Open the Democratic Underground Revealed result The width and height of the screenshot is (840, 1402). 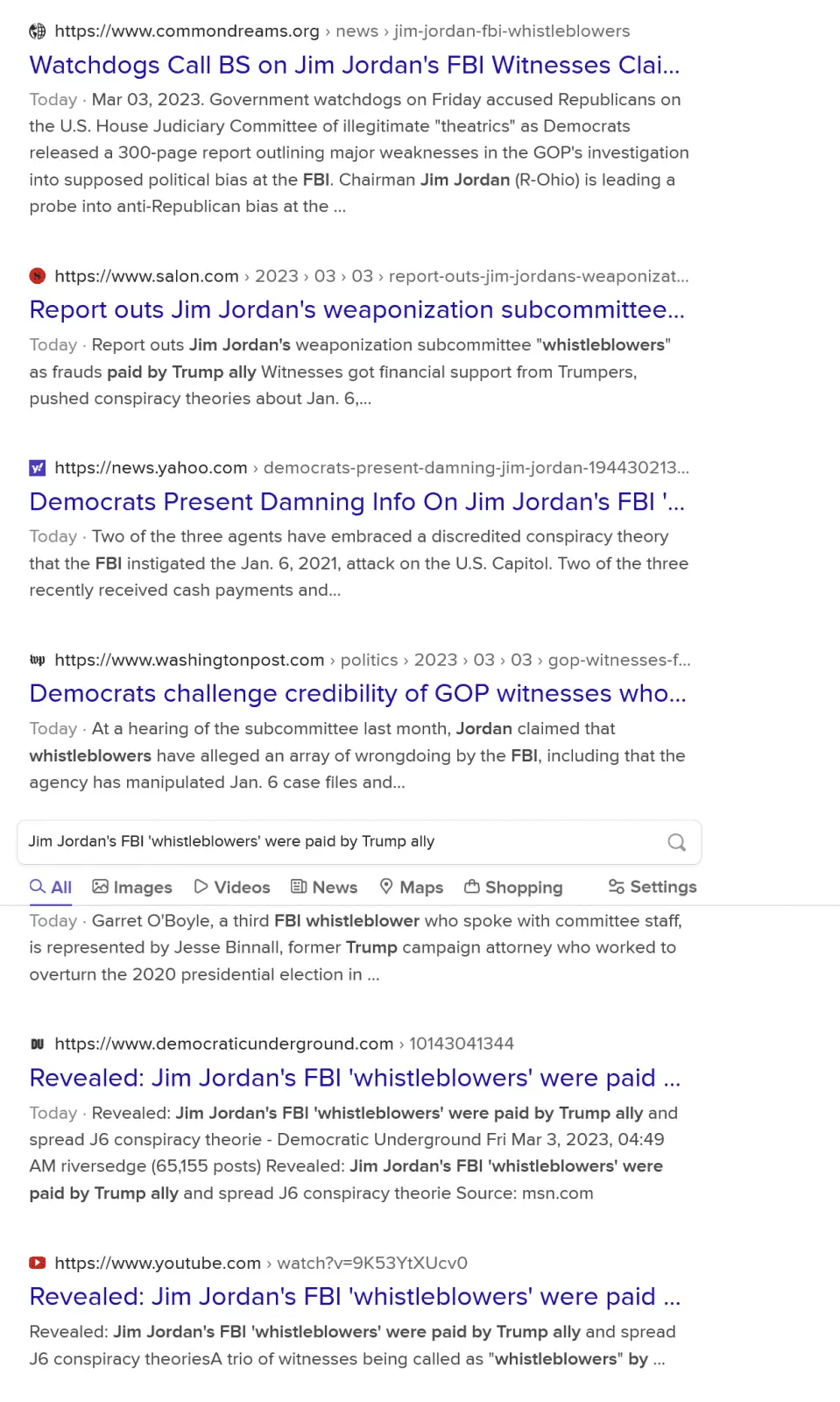point(355,1078)
